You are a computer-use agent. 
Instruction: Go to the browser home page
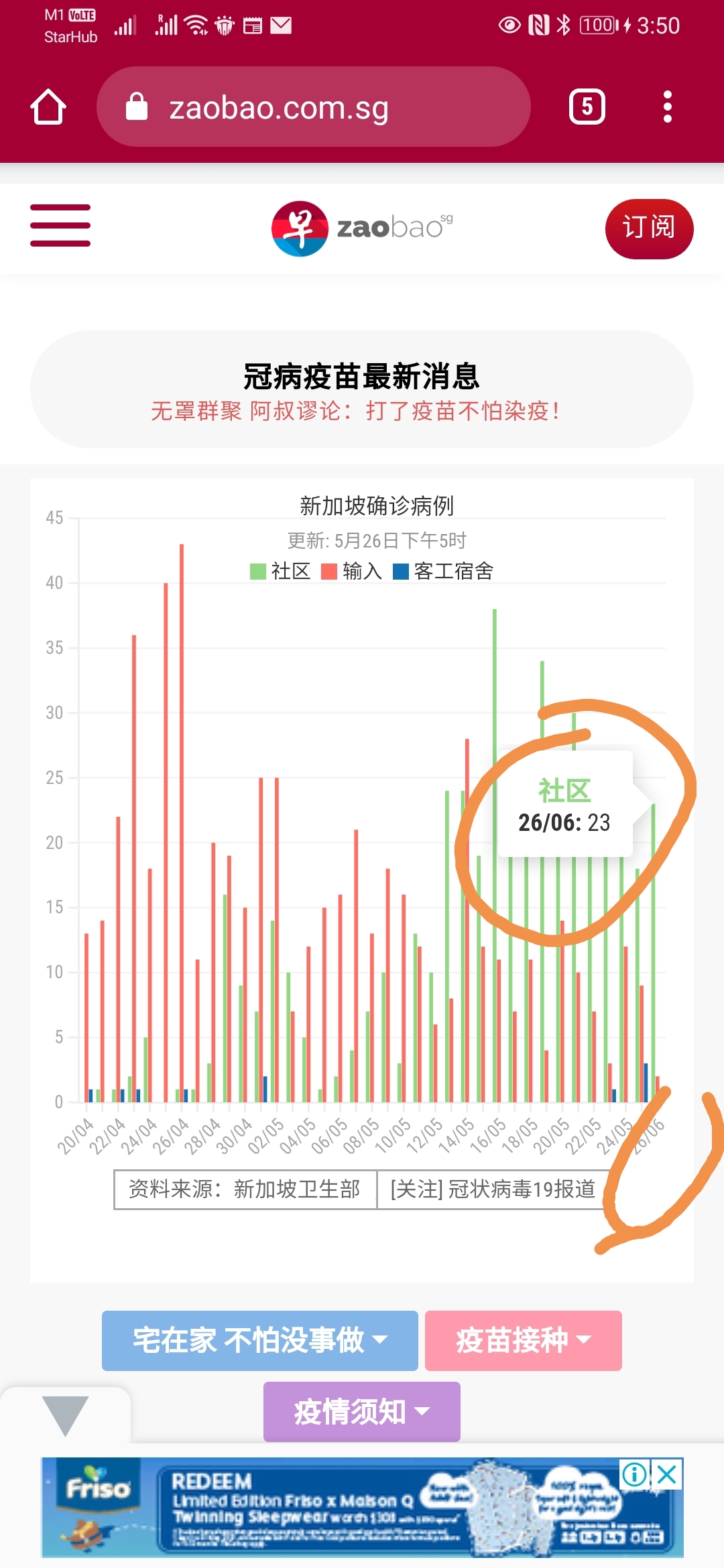[x=48, y=107]
